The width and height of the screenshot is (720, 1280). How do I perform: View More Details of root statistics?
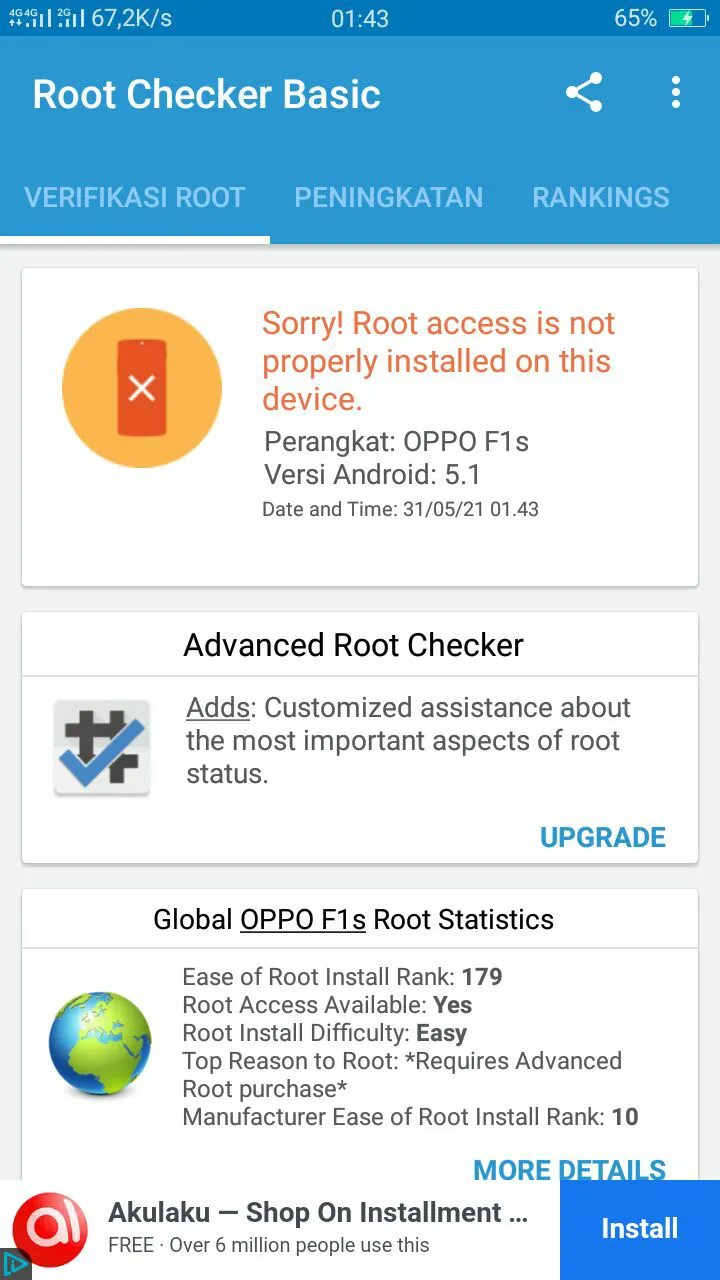tap(569, 1169)
